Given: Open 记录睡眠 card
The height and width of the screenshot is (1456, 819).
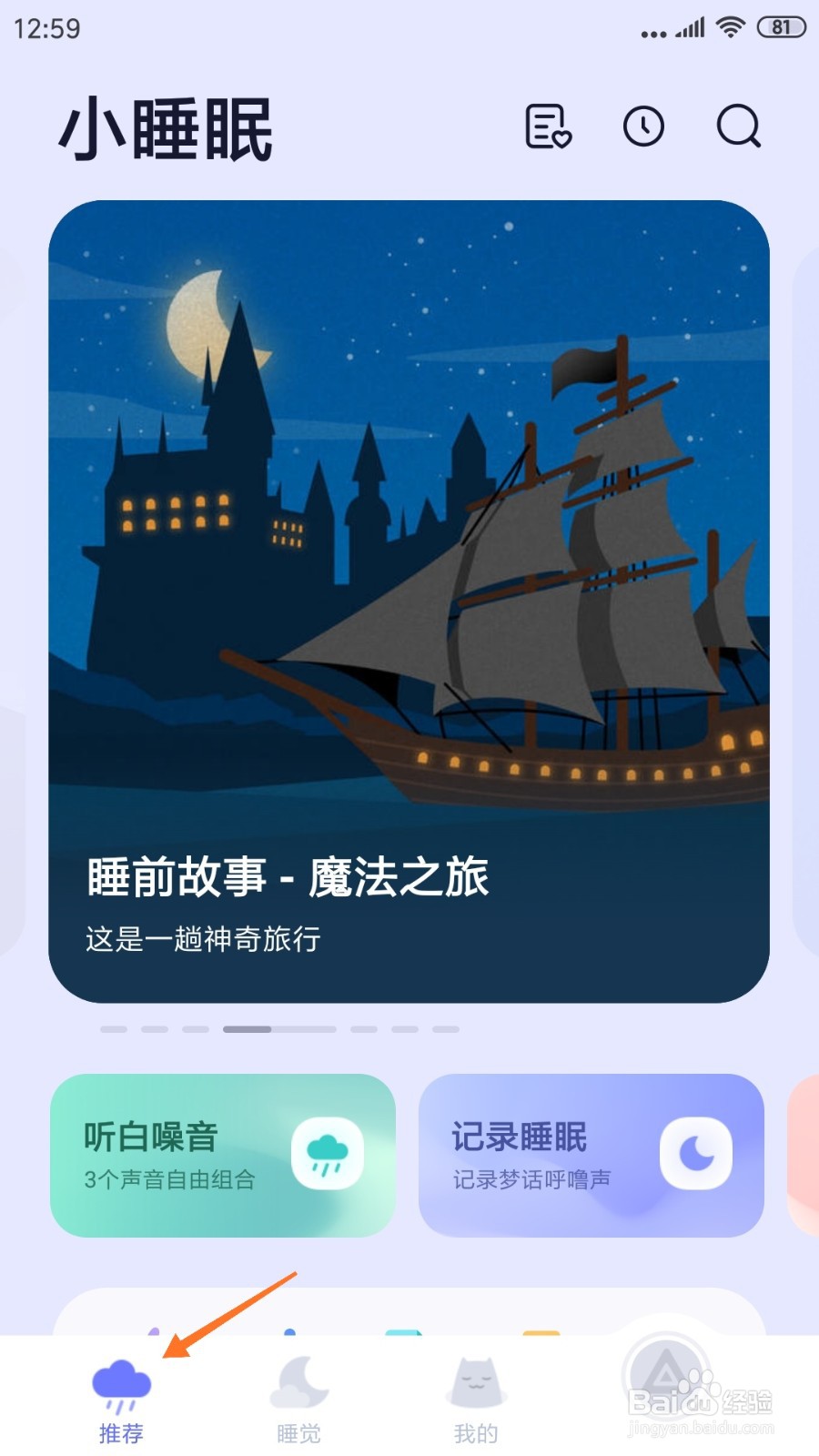Looking at the screenshot, I should 591,1154.
